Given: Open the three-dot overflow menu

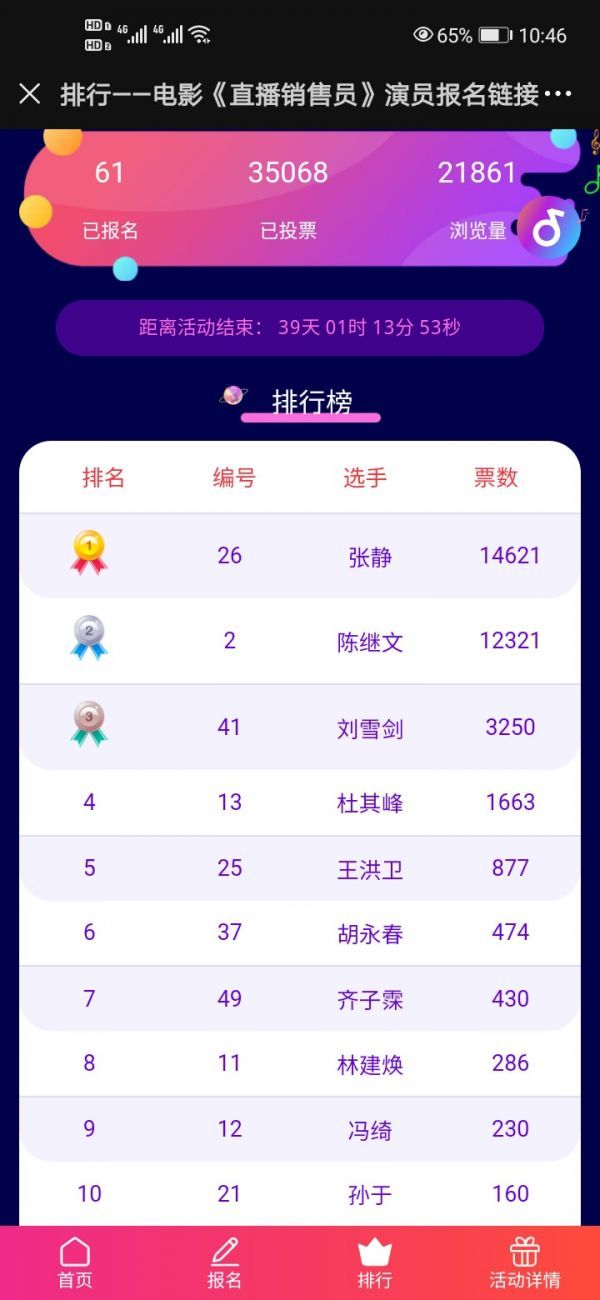Looking at the screenshot, I should [558, 95].
